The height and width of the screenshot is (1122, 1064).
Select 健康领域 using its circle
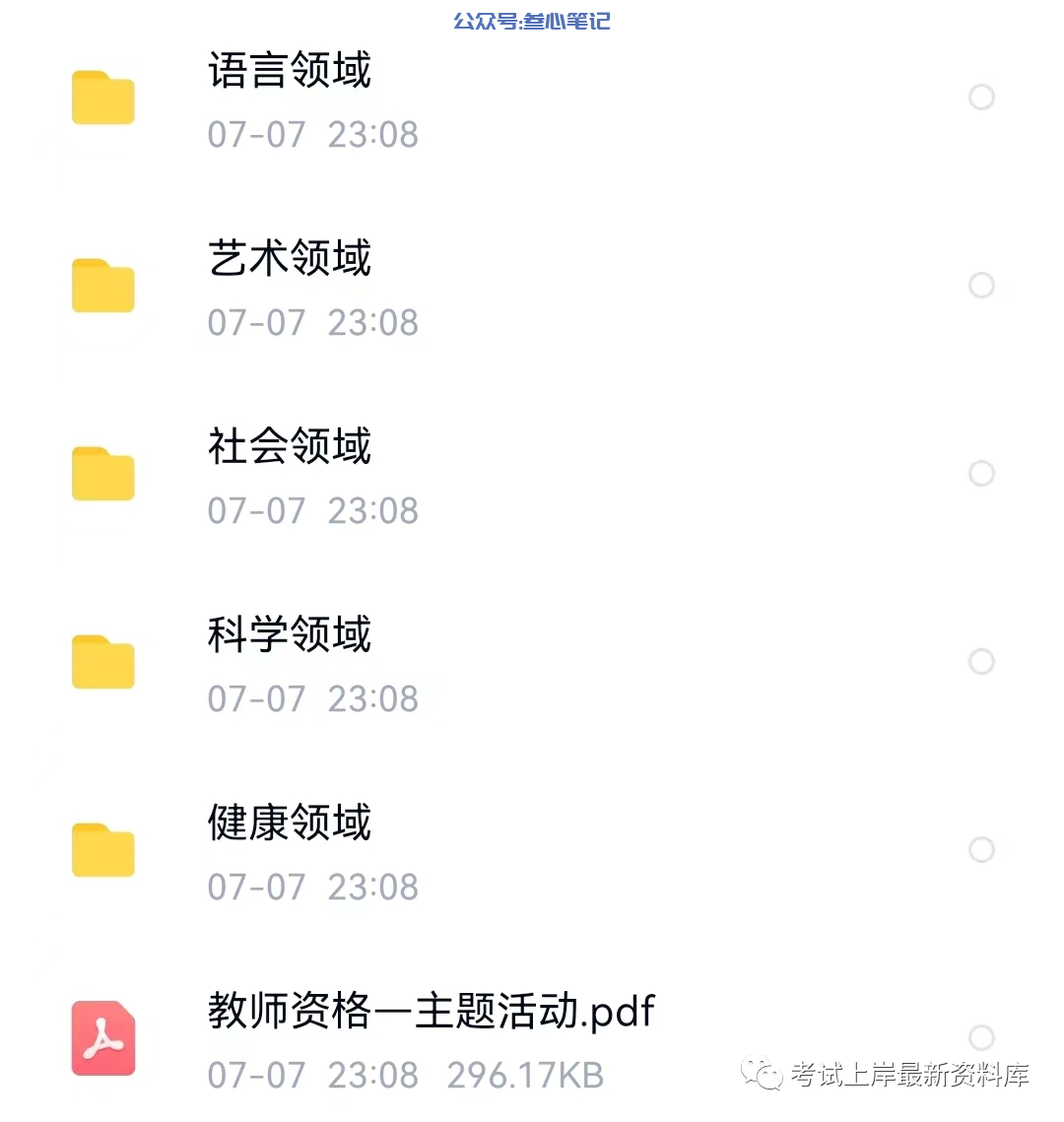tap(981, 850)
